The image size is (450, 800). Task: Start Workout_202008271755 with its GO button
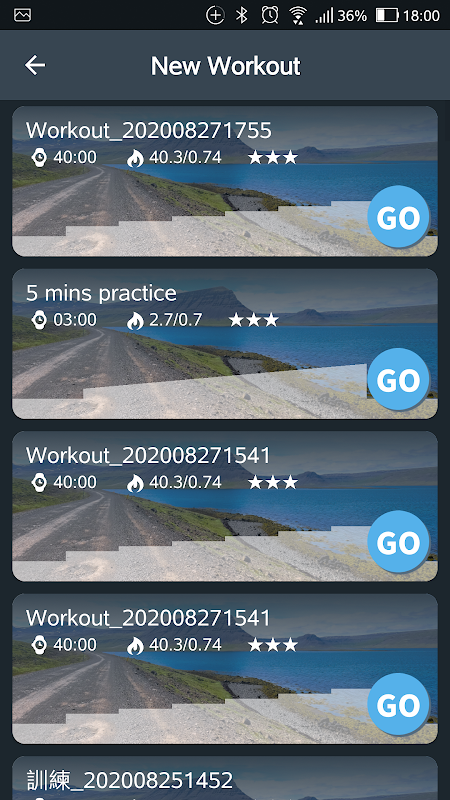coord(398,217)
